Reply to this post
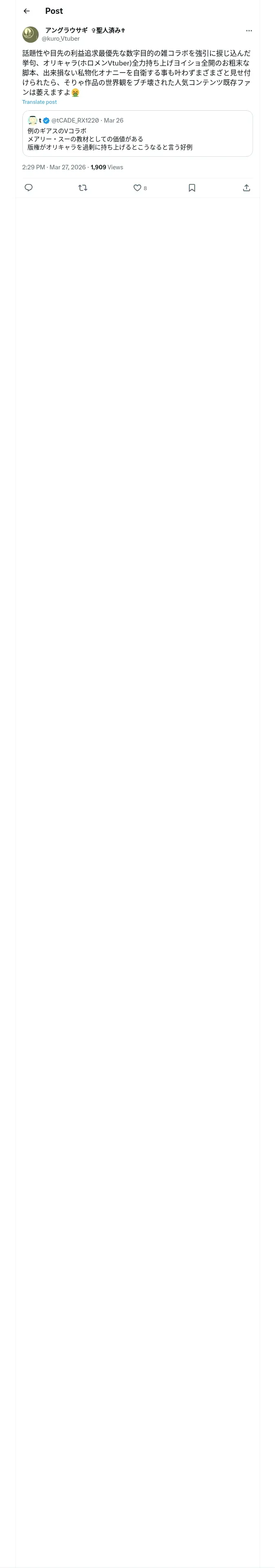275x1568 pixels. [29, 188]
